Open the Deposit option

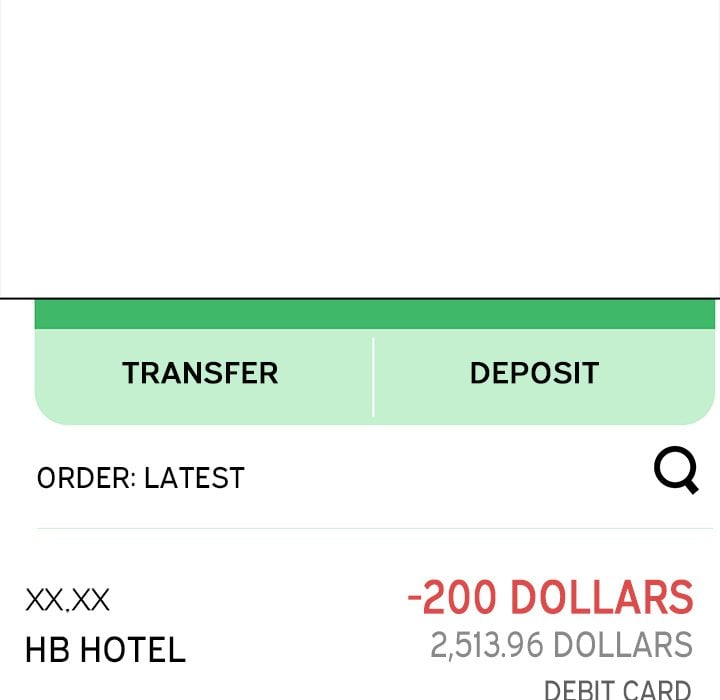click(x=534, y=374)
